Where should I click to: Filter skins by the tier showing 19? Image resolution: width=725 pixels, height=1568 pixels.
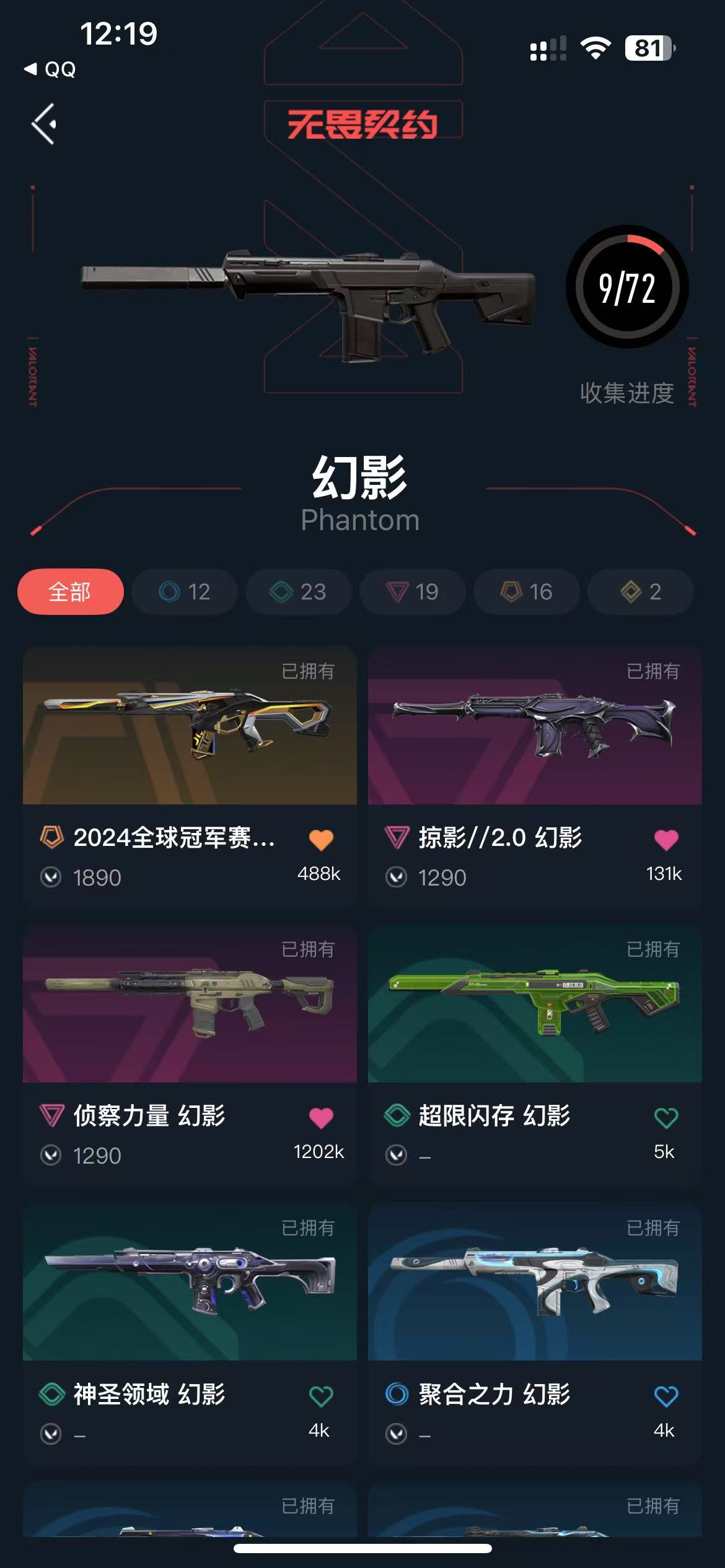coord(413,591)
